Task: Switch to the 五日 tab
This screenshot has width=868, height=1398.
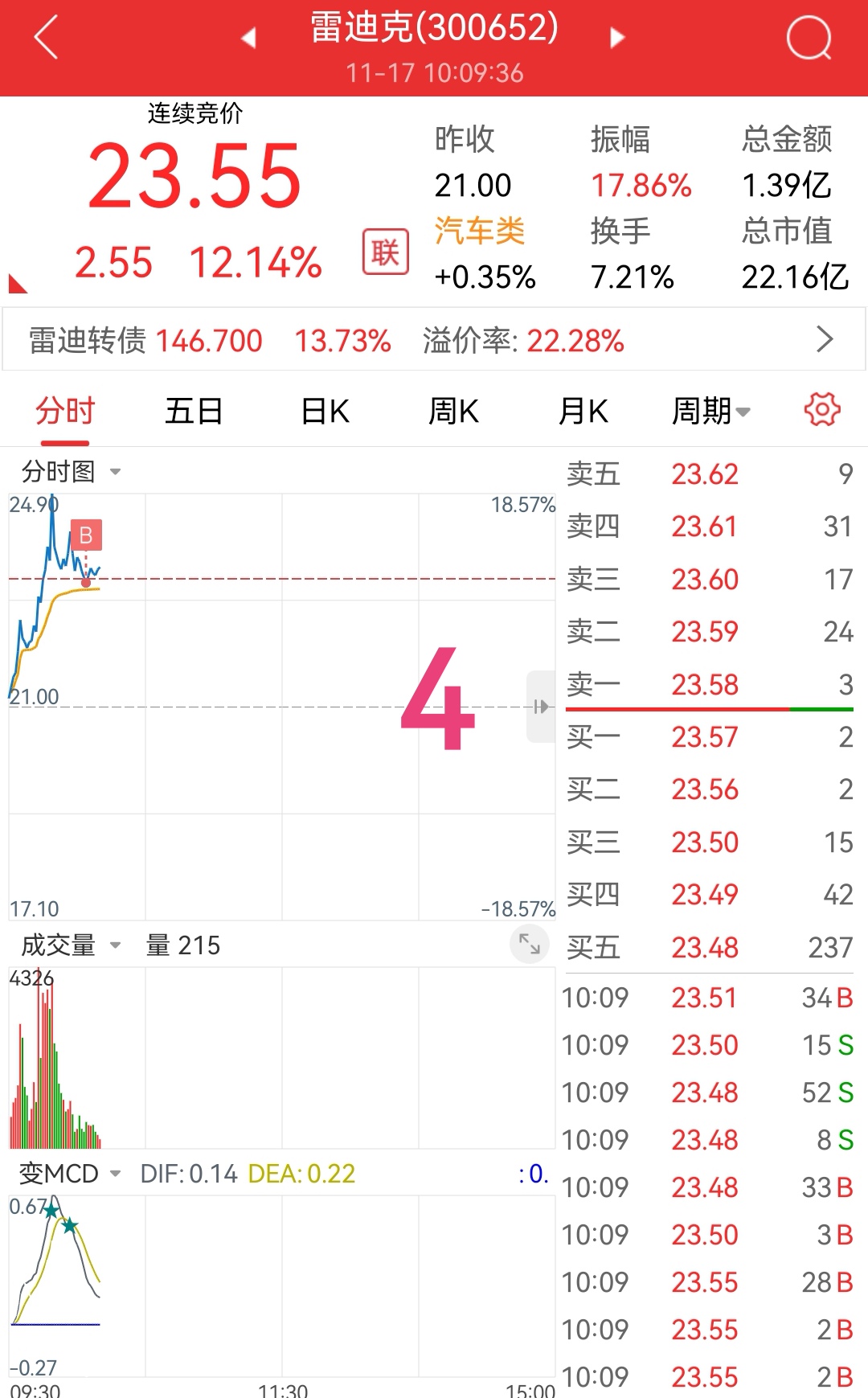Action: click(194, 412)
